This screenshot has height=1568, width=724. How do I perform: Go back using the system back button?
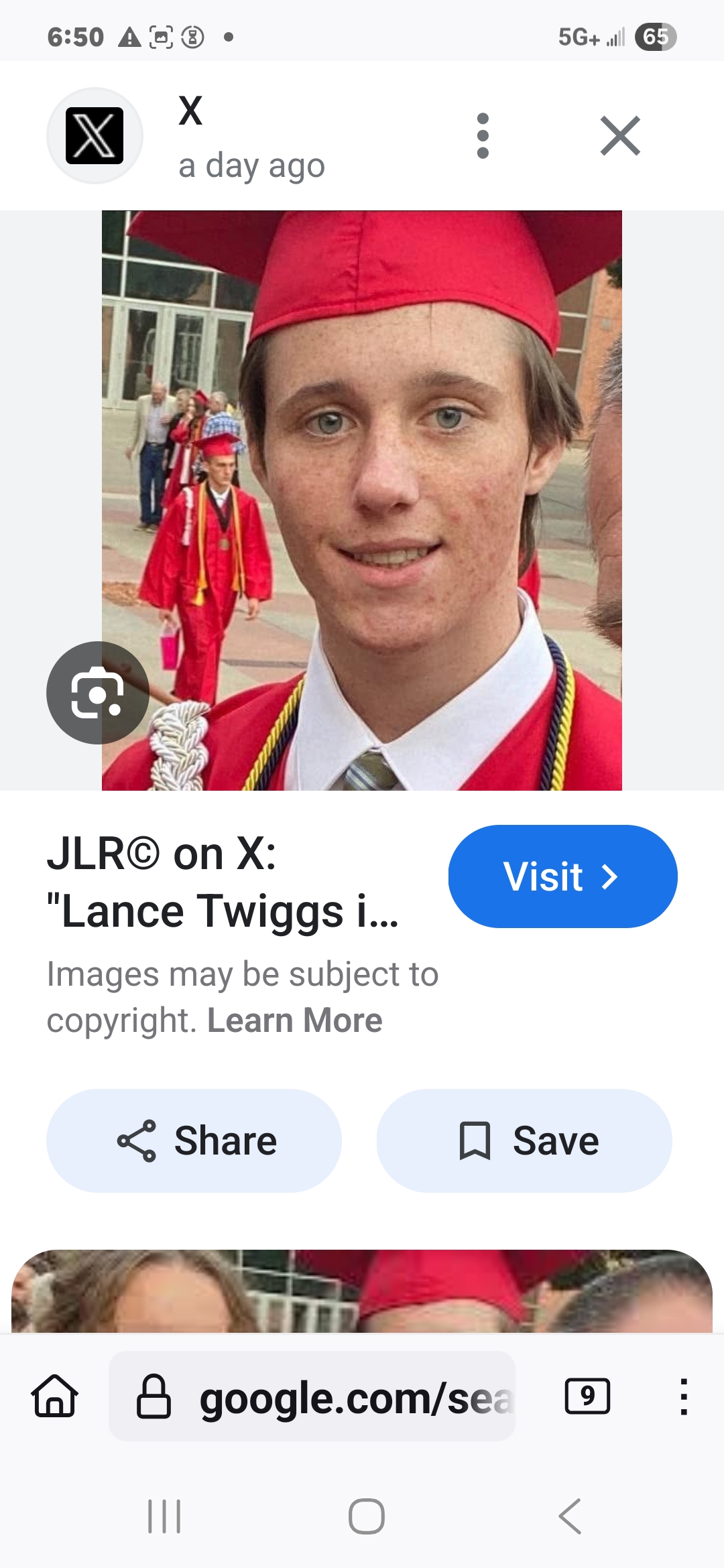click(570, 1516)
